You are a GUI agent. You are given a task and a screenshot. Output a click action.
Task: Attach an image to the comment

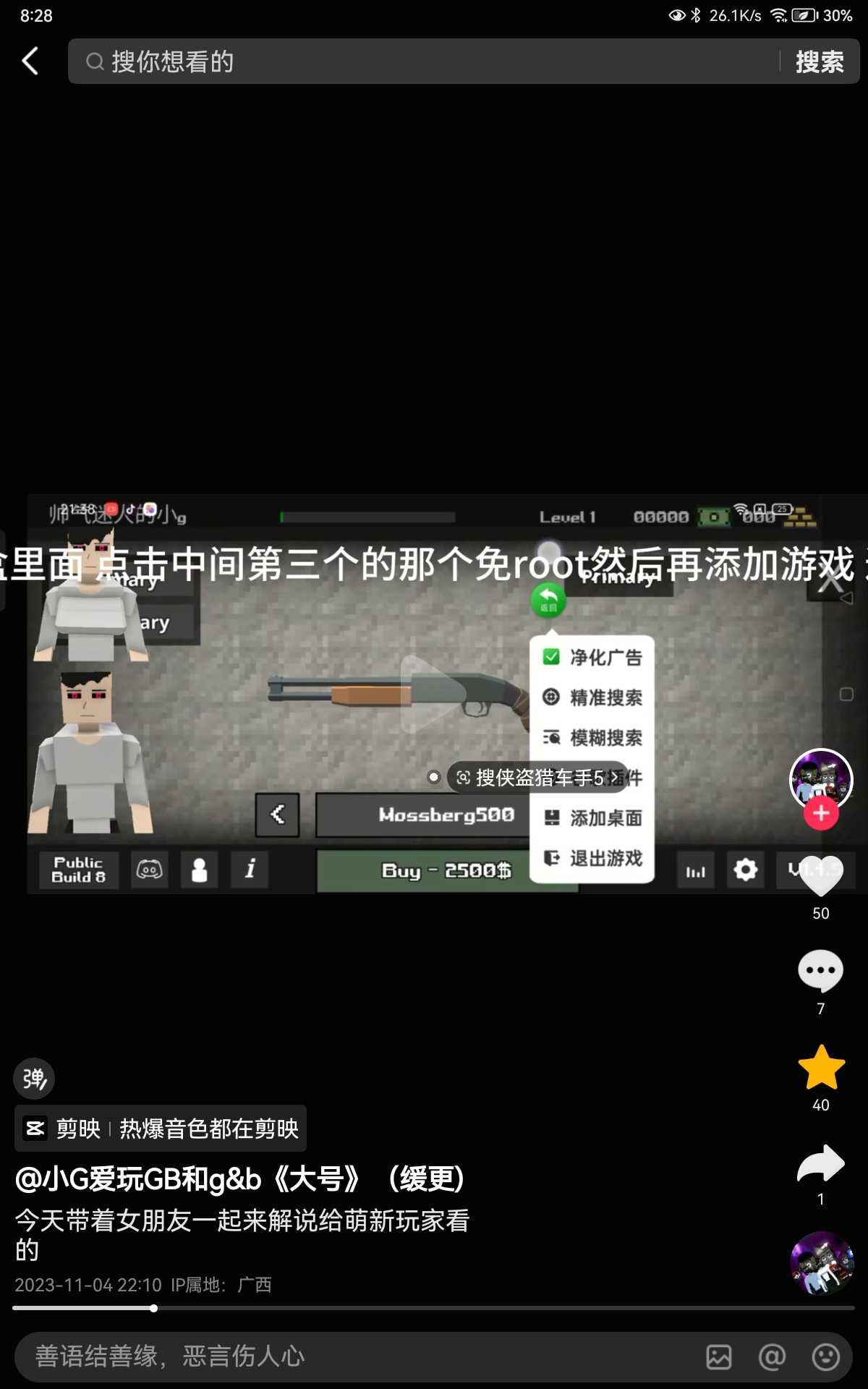pos(718,1356)
